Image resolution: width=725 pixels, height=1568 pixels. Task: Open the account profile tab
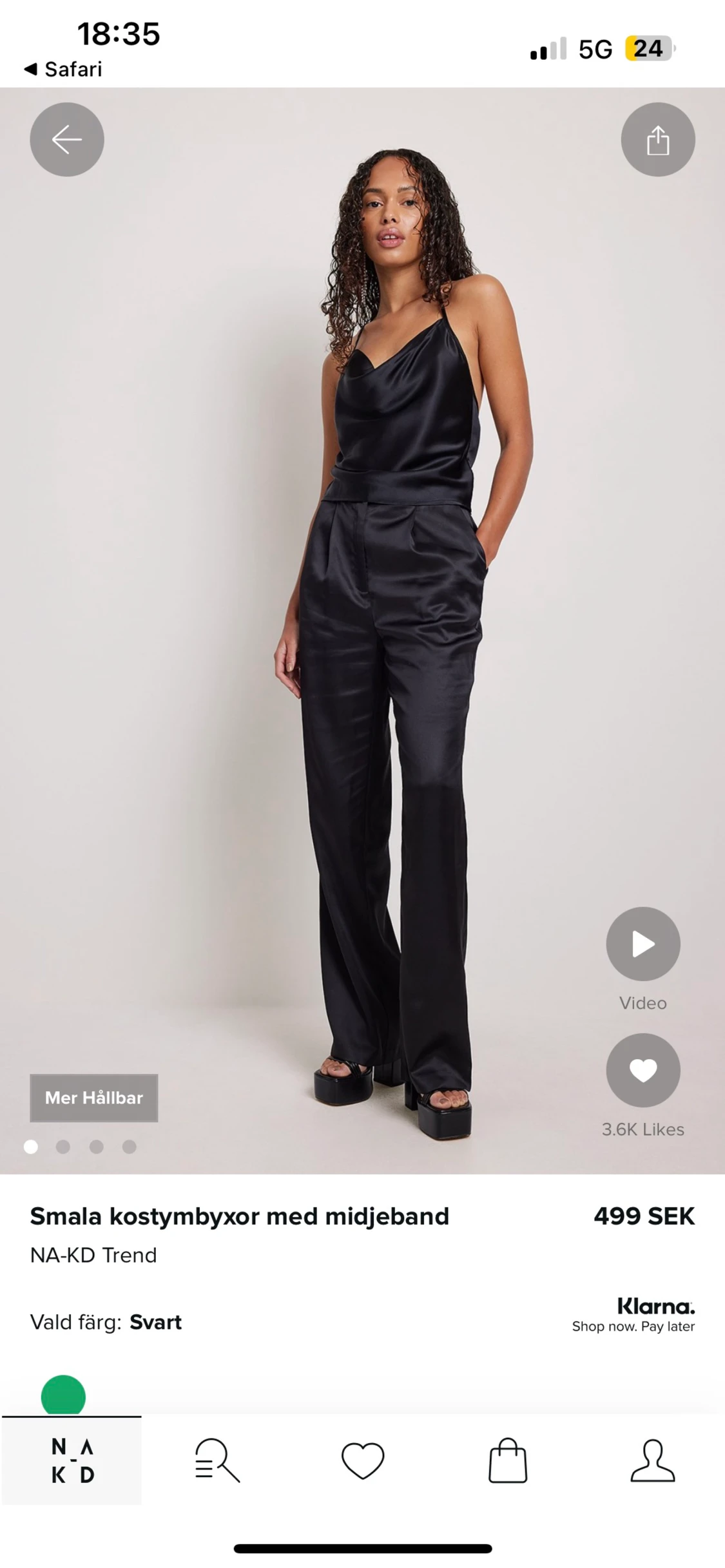[653, 1460]
